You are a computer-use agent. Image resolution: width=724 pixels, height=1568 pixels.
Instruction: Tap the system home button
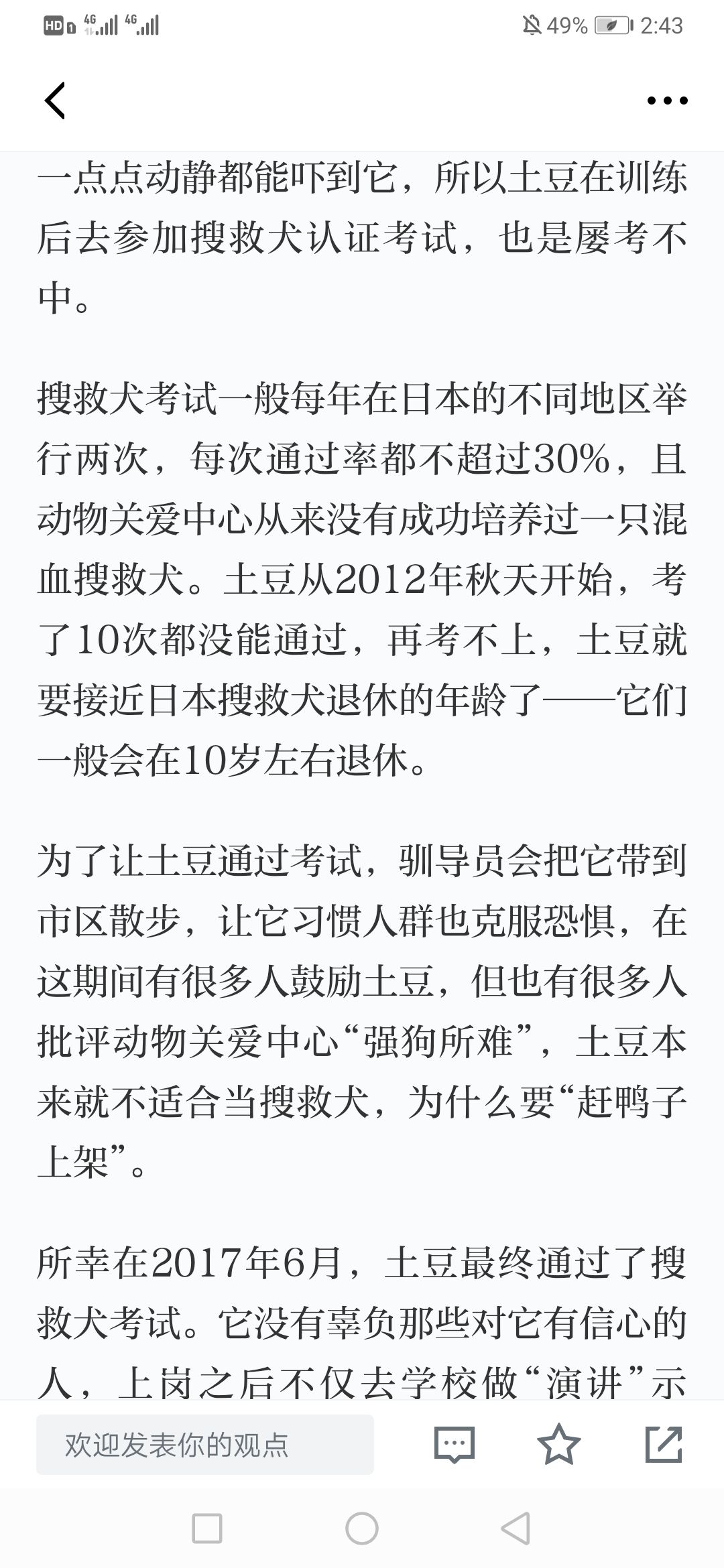tap(362, 1529)
